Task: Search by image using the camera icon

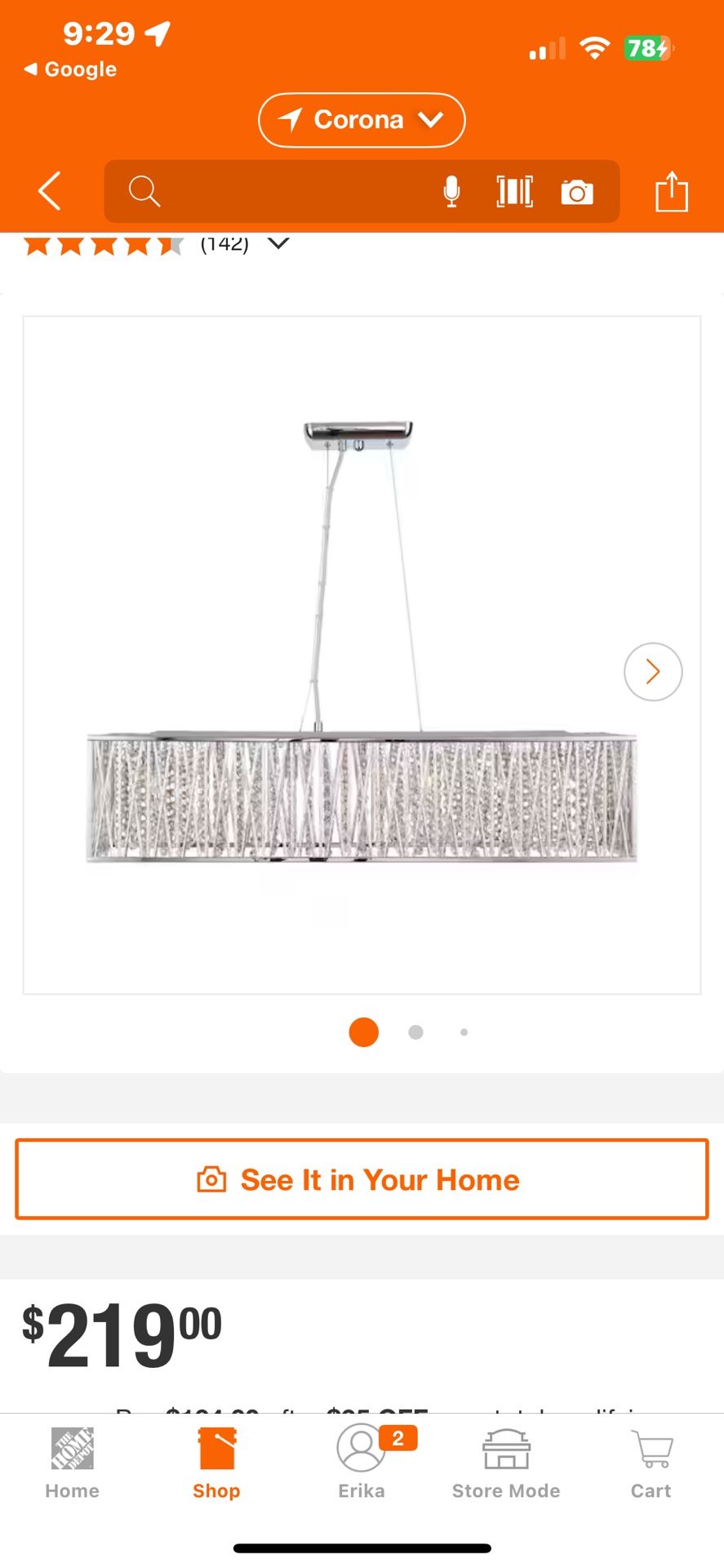Action: click(577, 193)
